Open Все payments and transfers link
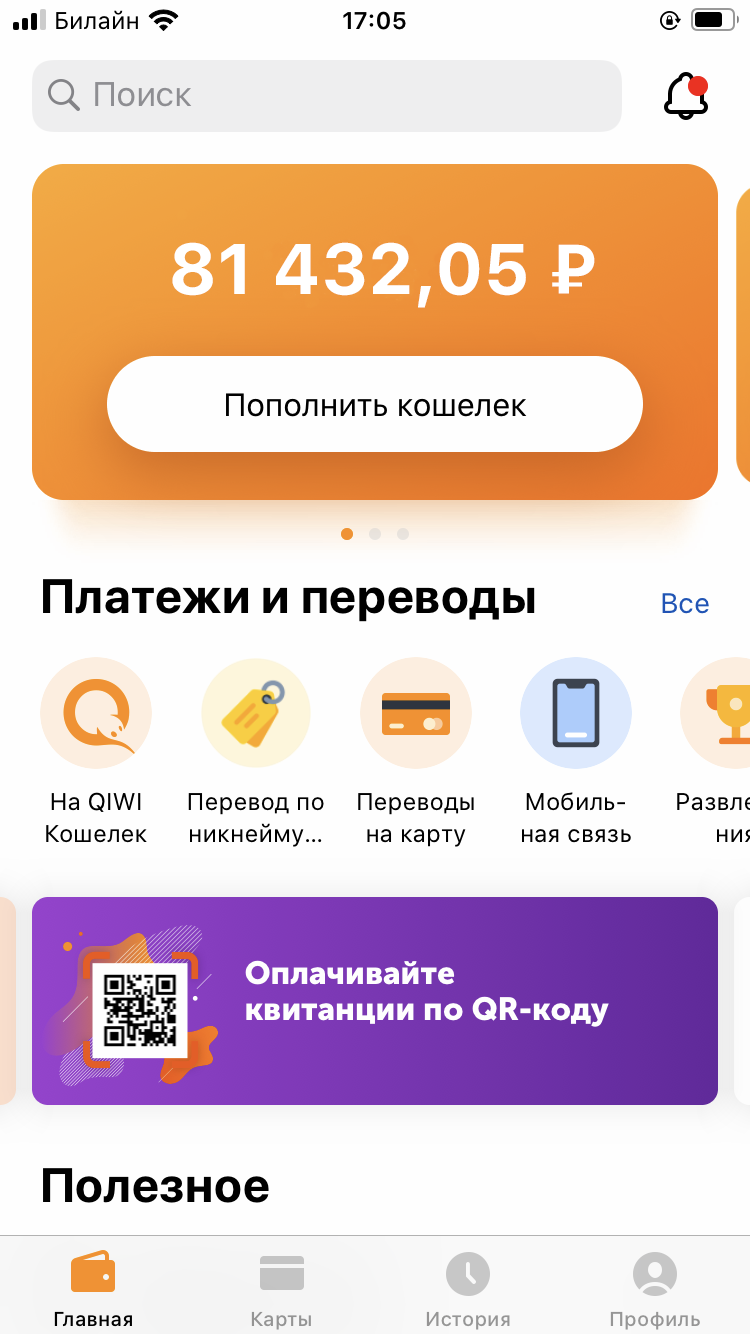The width and height of the screenshot is (750, 1334). coord(685,603)
